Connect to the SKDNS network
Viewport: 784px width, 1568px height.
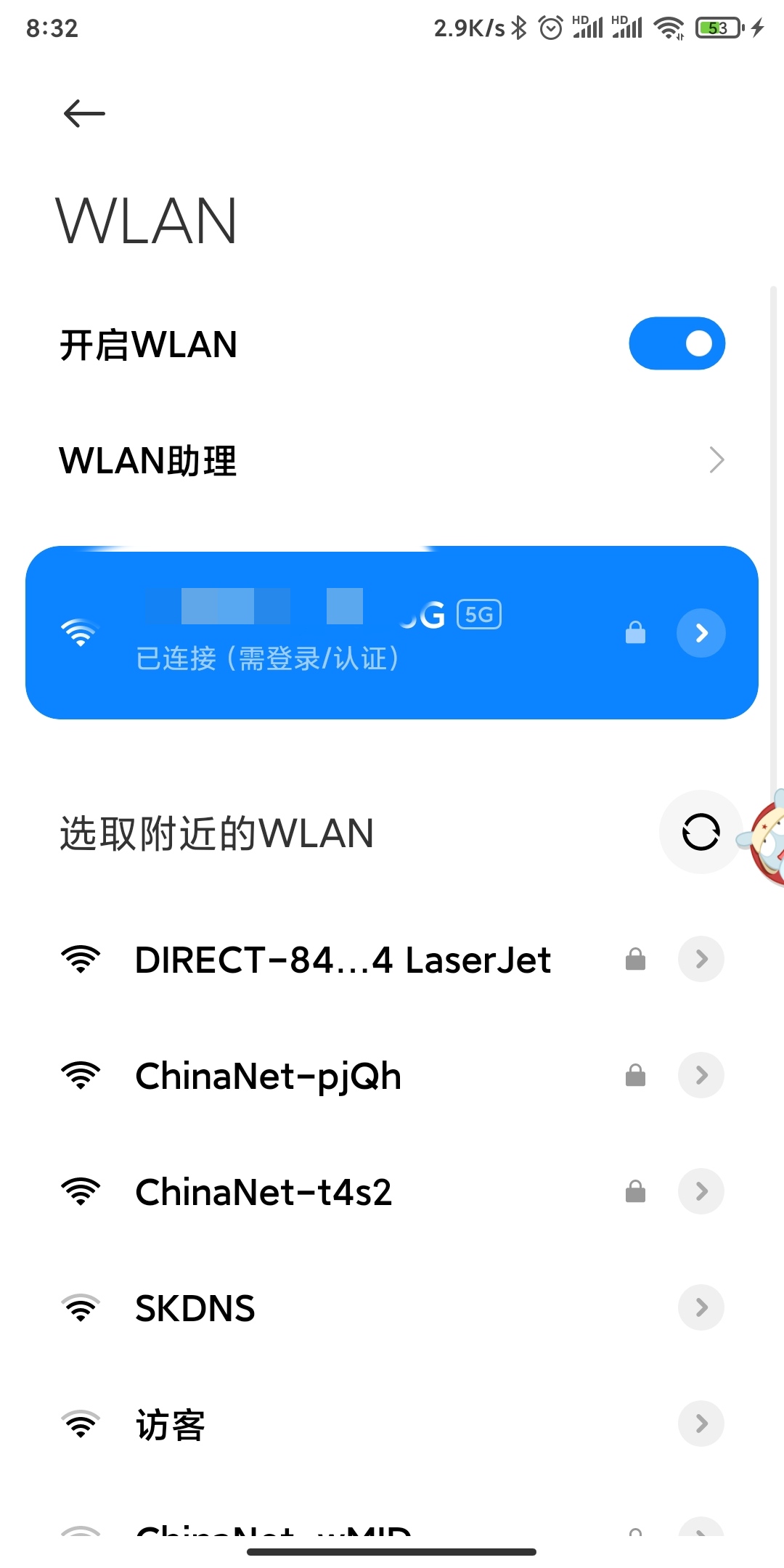[195, 1308]
